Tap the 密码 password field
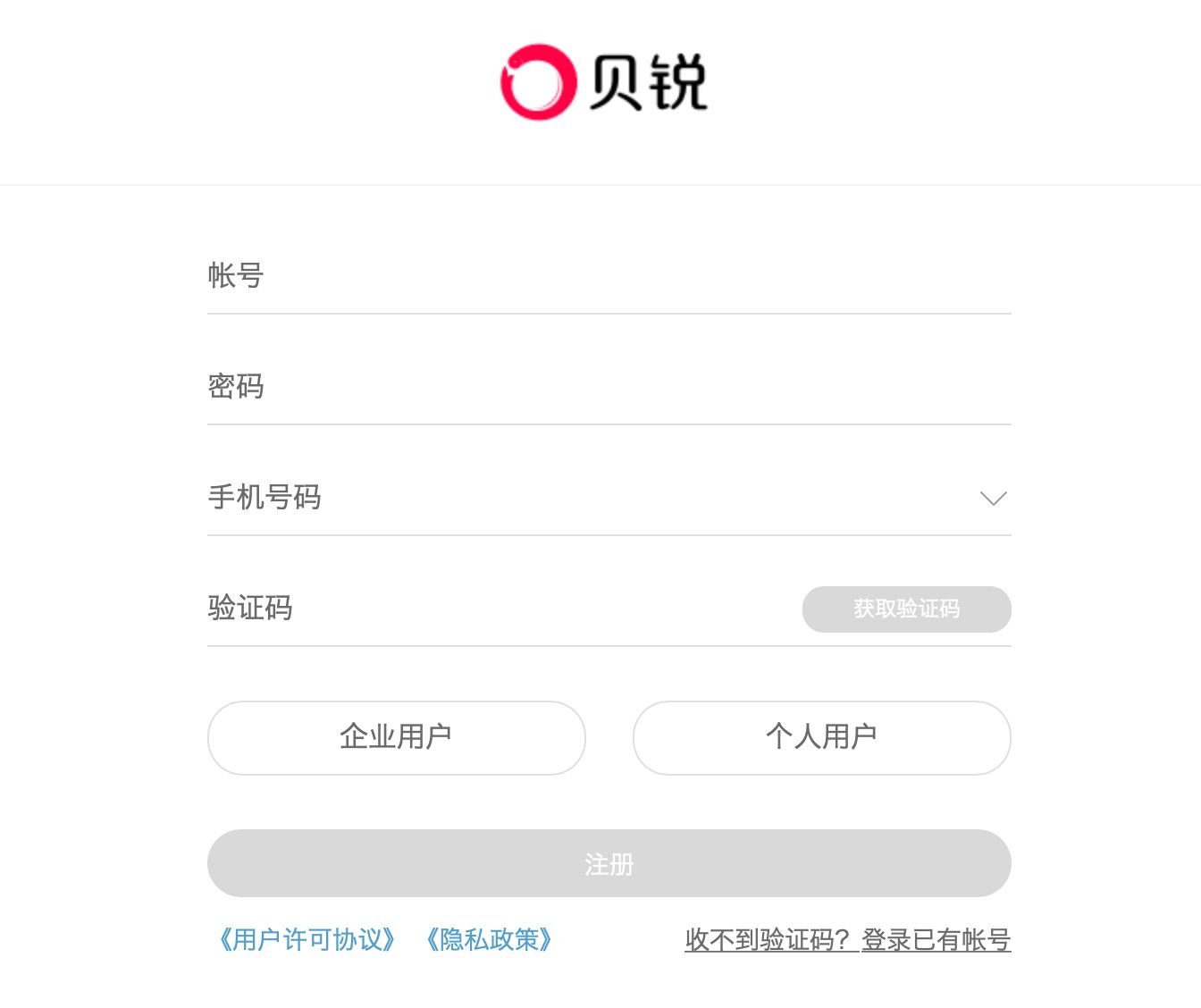This screenshot has height=1008, width=1201. pyautogui.click(x=608, y=386)
